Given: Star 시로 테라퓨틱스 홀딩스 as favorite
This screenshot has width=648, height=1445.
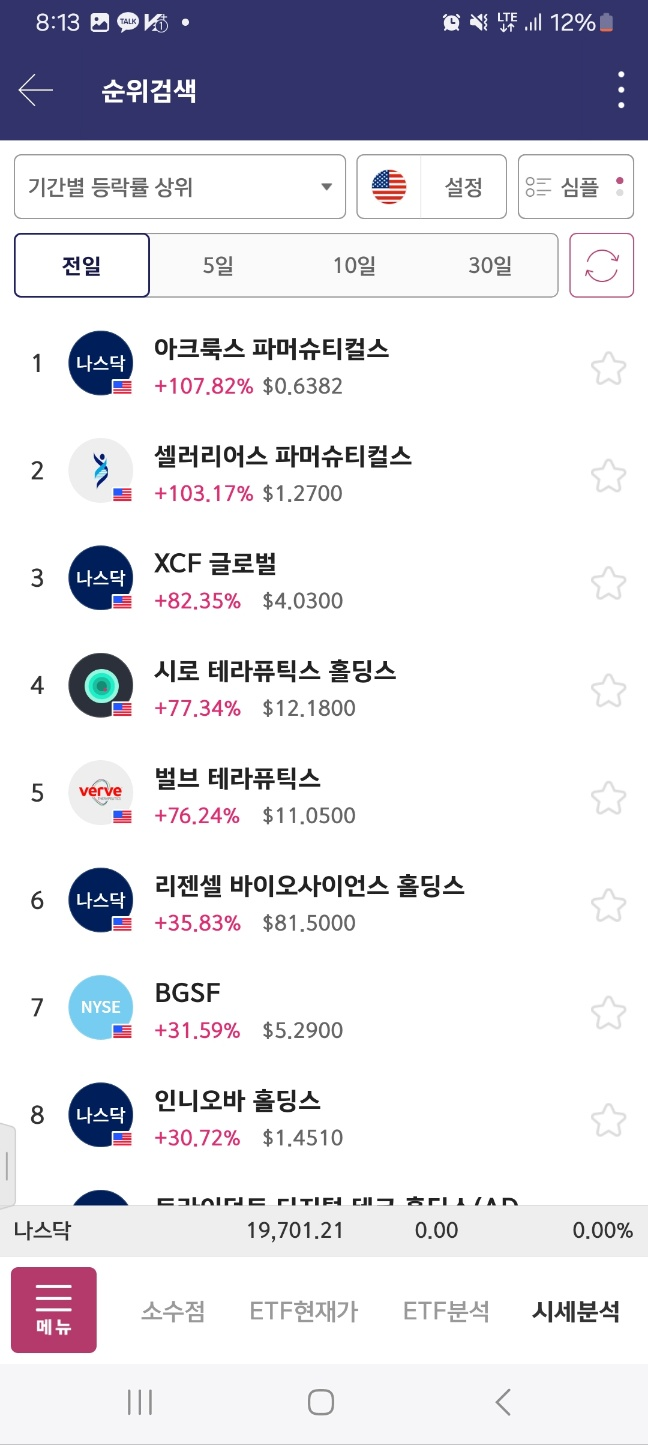Looking at the screenshot, I should [x=608, y=691].
